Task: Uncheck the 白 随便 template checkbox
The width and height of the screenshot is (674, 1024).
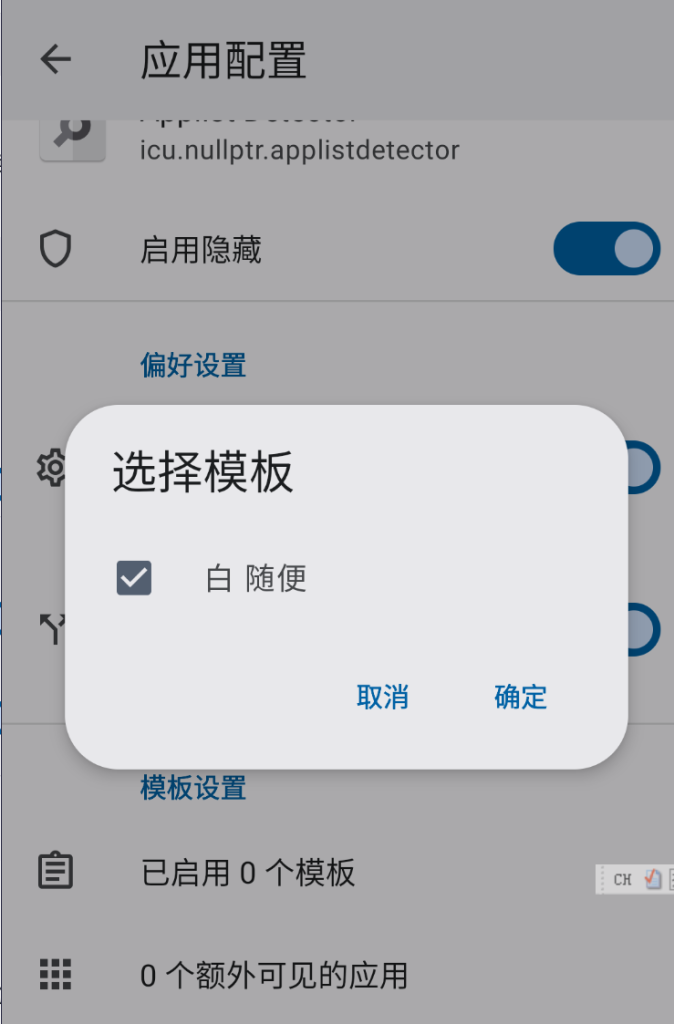Action: point(134,578)
